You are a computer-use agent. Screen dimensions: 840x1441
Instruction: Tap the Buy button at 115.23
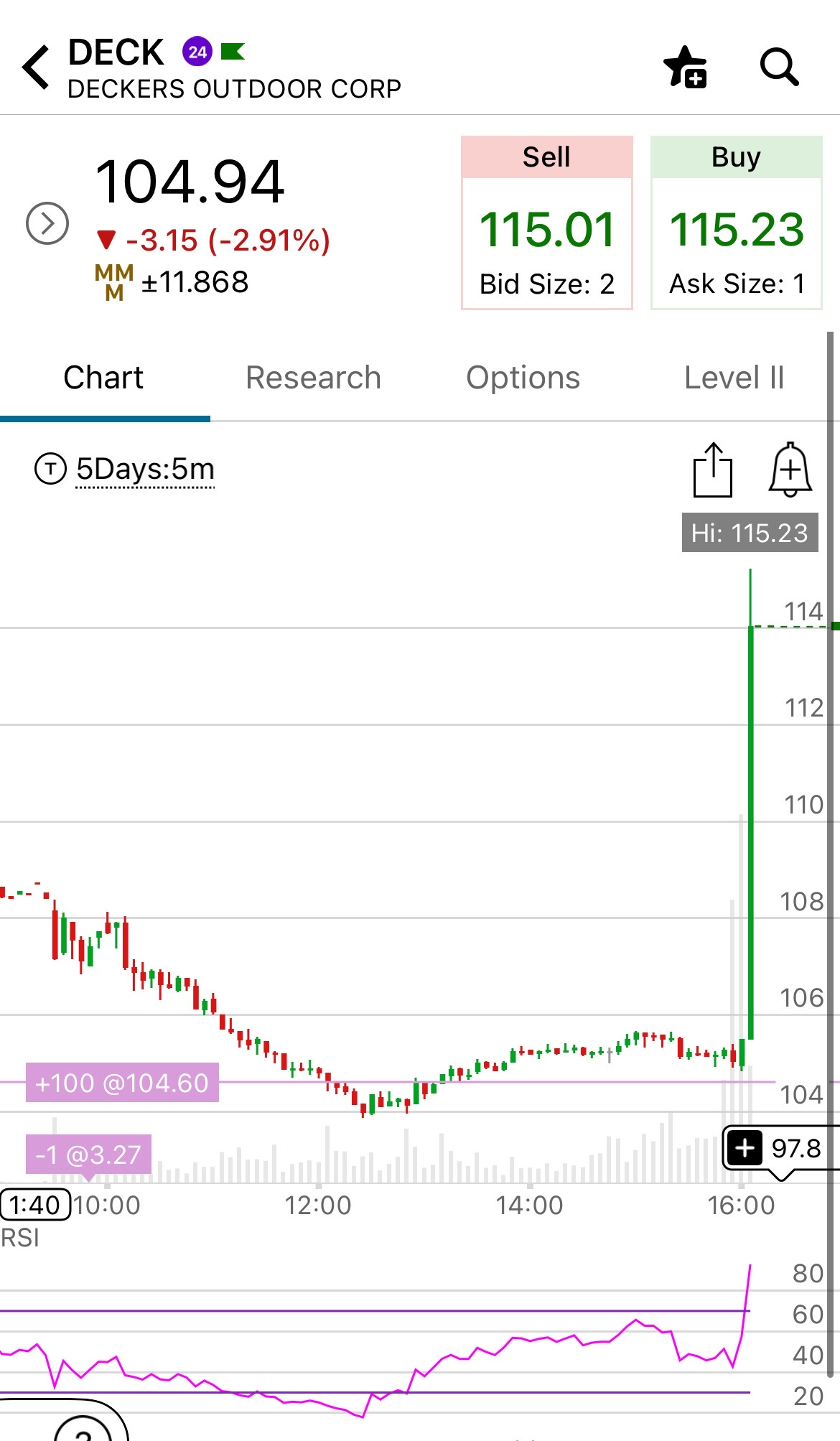(x=736, y=223)
